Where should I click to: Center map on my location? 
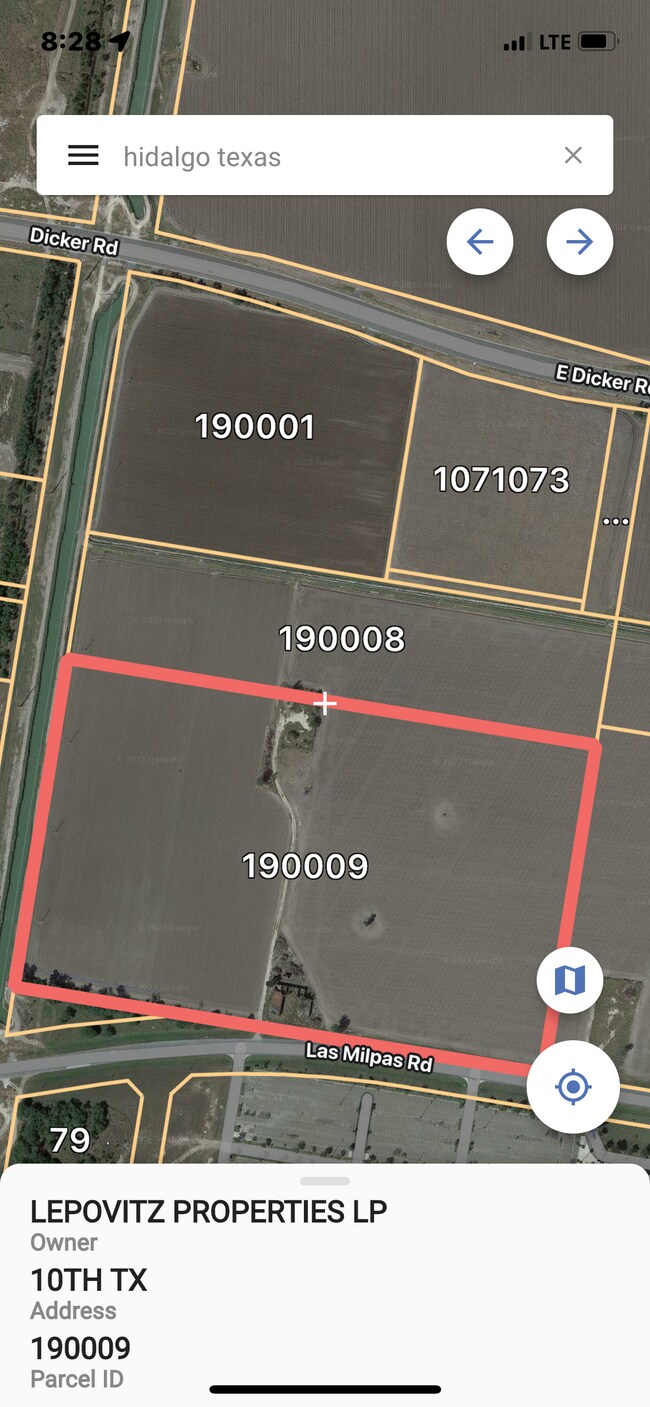(573, 1087)
